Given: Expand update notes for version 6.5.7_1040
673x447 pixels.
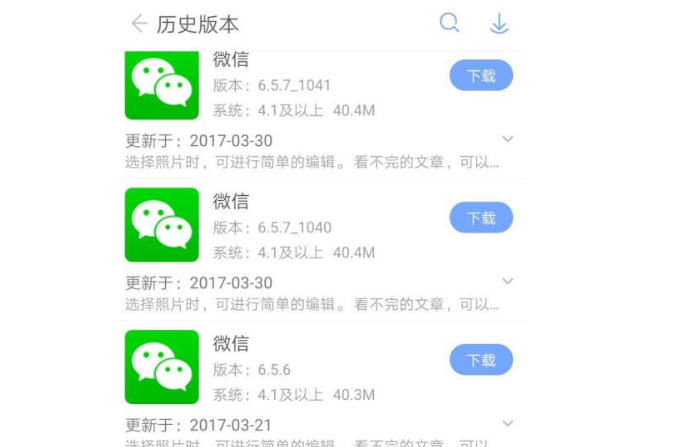Looking at the screenshot, I should click(x=507, y=281).
